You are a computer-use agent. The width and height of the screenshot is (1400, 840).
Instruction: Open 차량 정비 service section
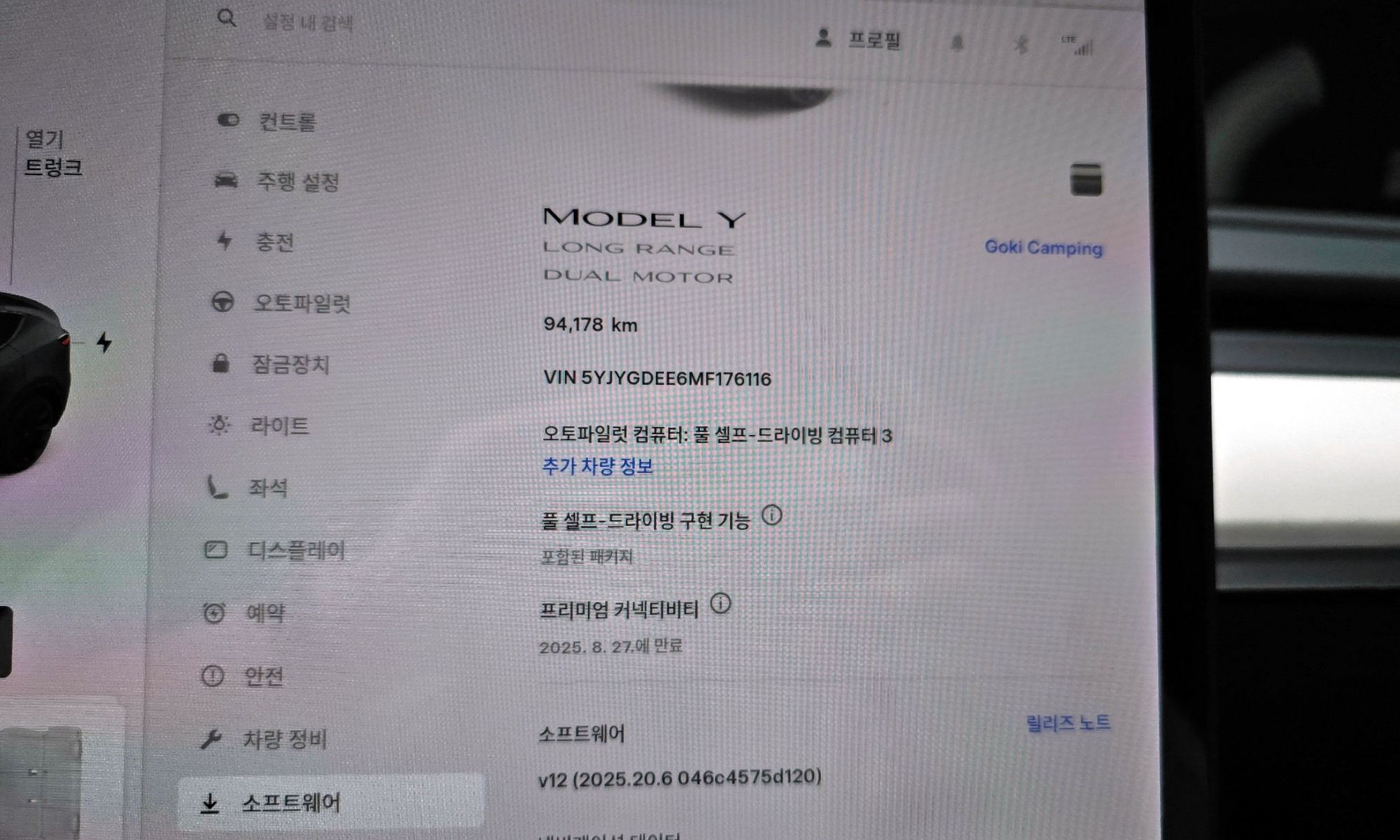point(284,739)
